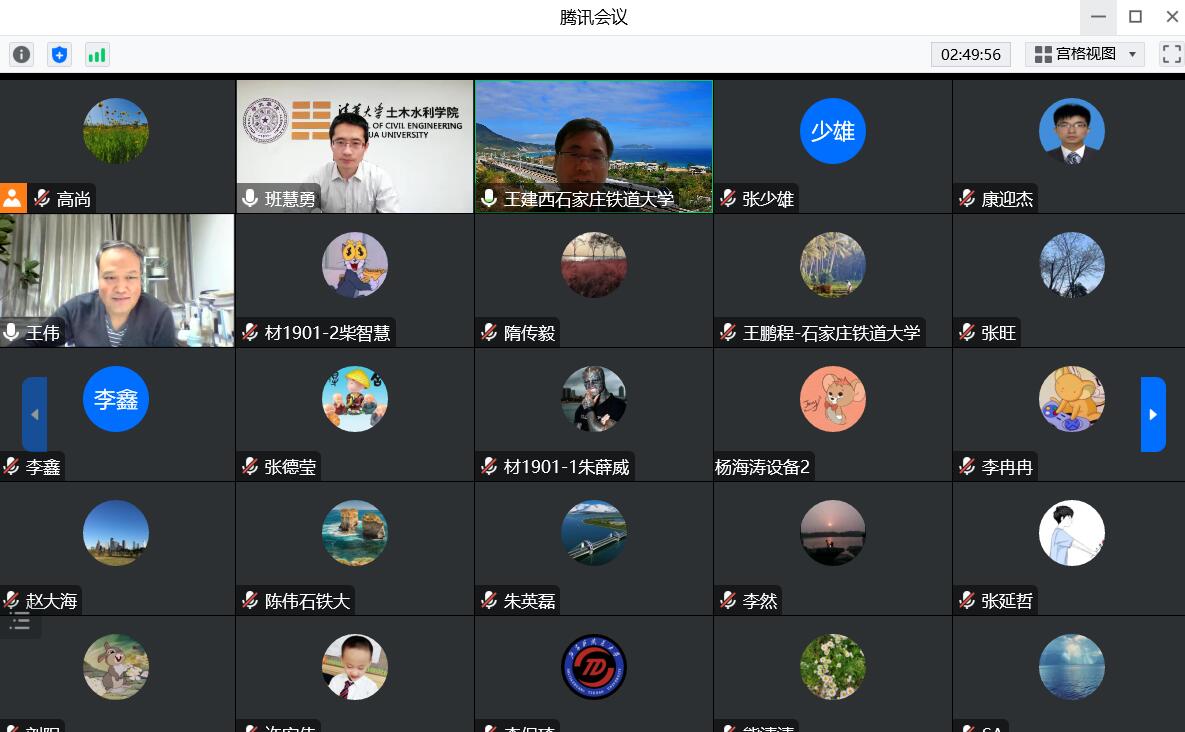Minimize the 腾讯会议 window
Image resolution: width=1185 pixels, height=732 pixels.
1098,17
